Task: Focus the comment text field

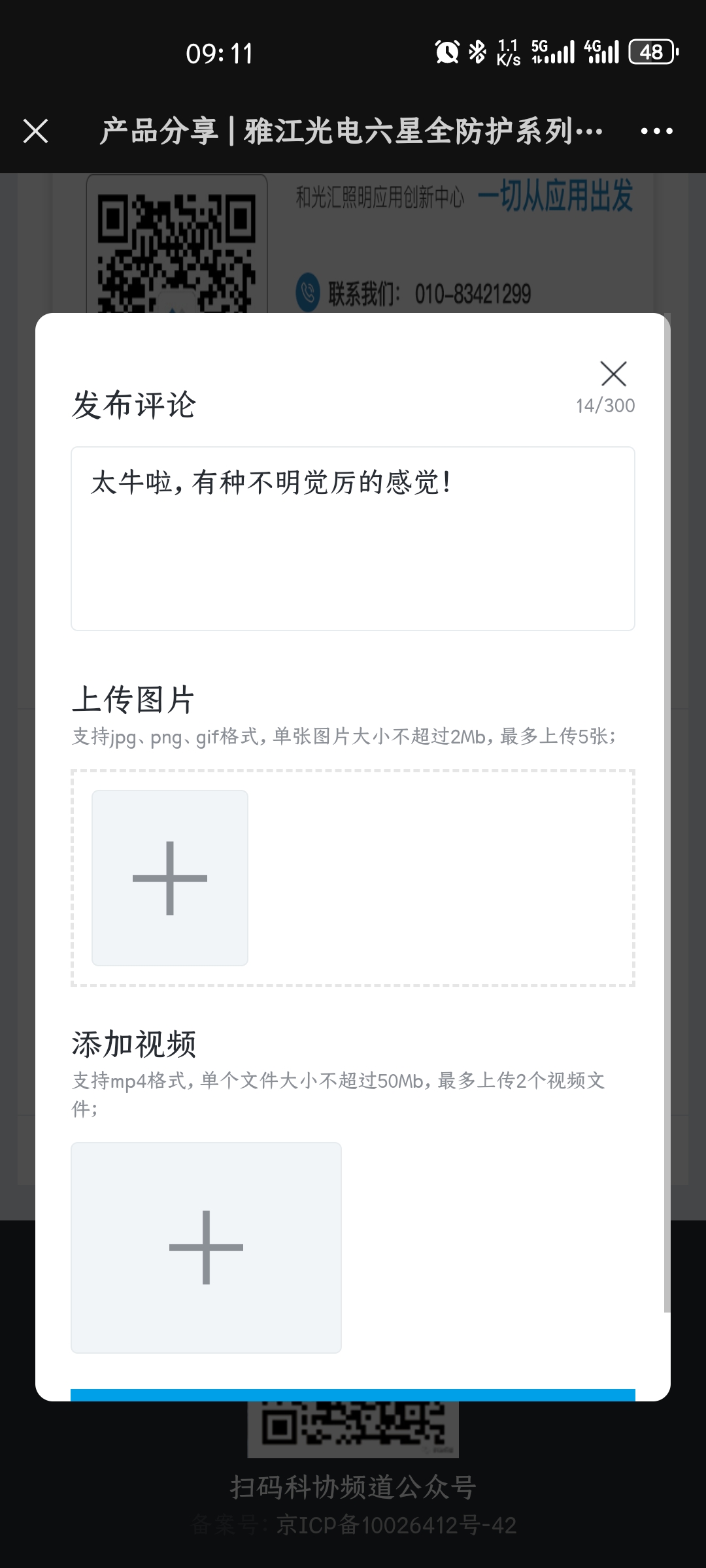Action: click(352, 538)
